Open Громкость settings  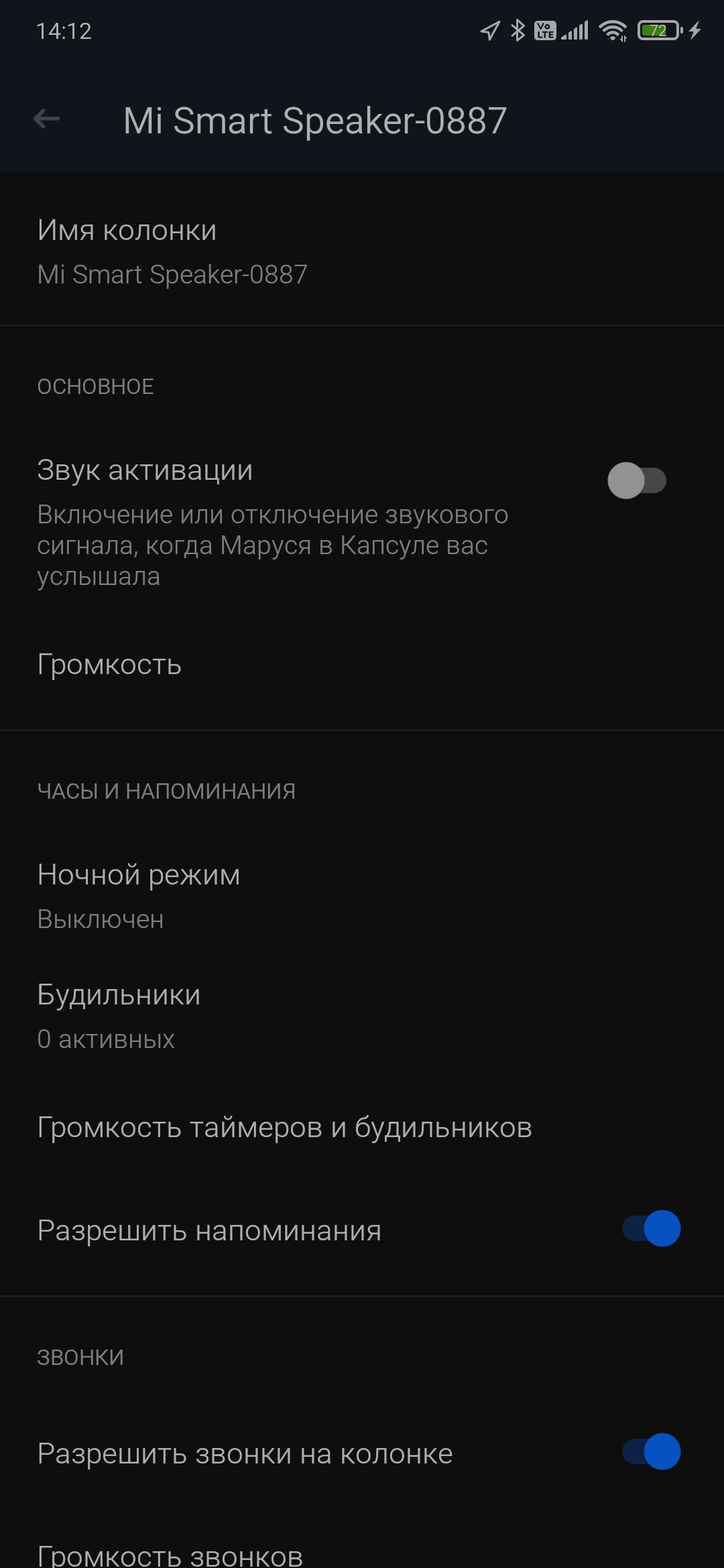[x=109, y=665]
